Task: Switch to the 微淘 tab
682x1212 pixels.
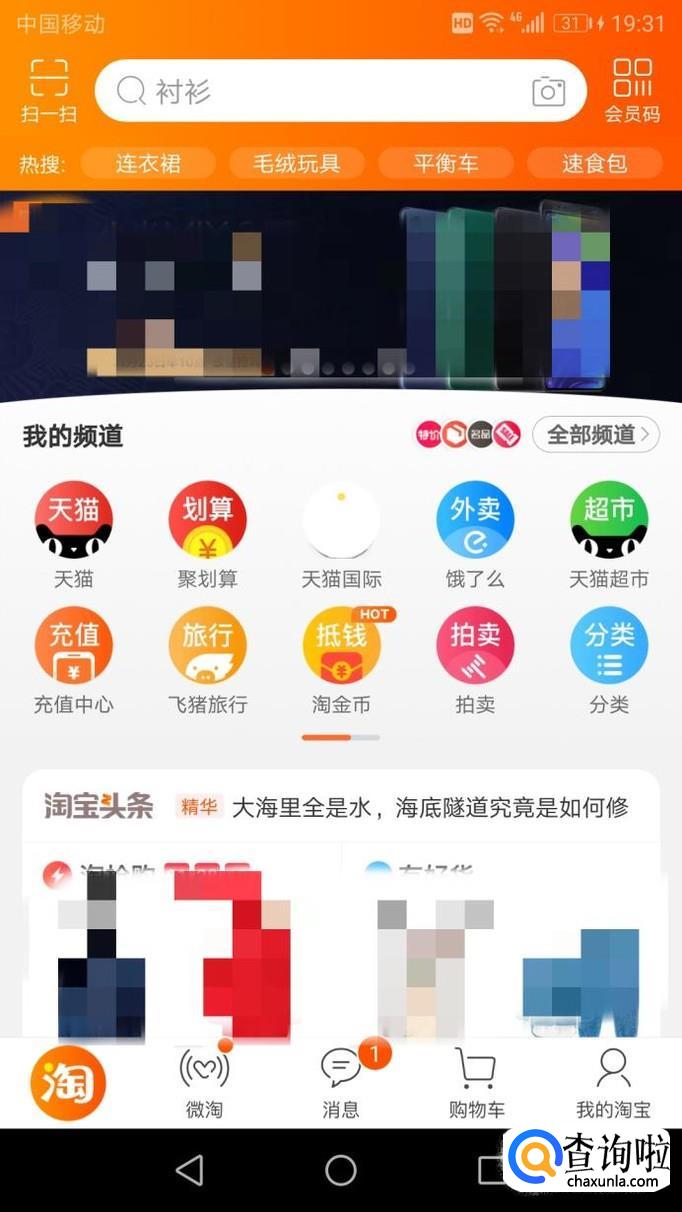Action: (x=204, y=1084)
